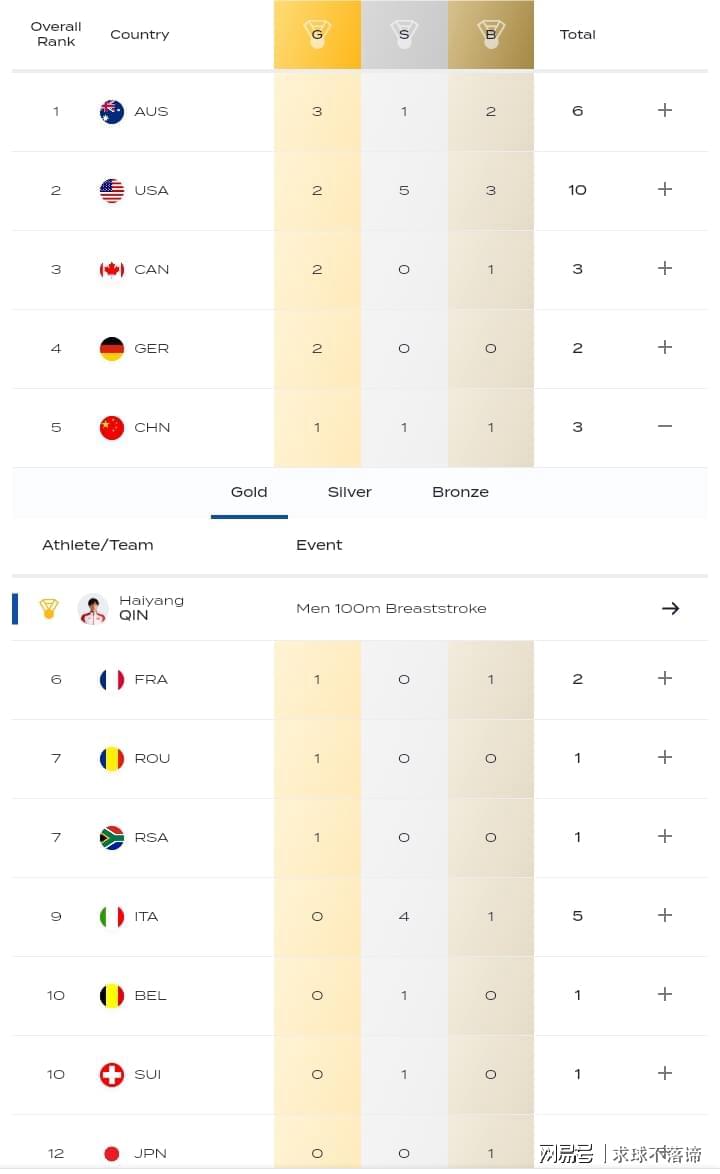This screenshot has width=720, height=1174.
Task: Expand the SUI medal details
Action: click(665, 1074)
